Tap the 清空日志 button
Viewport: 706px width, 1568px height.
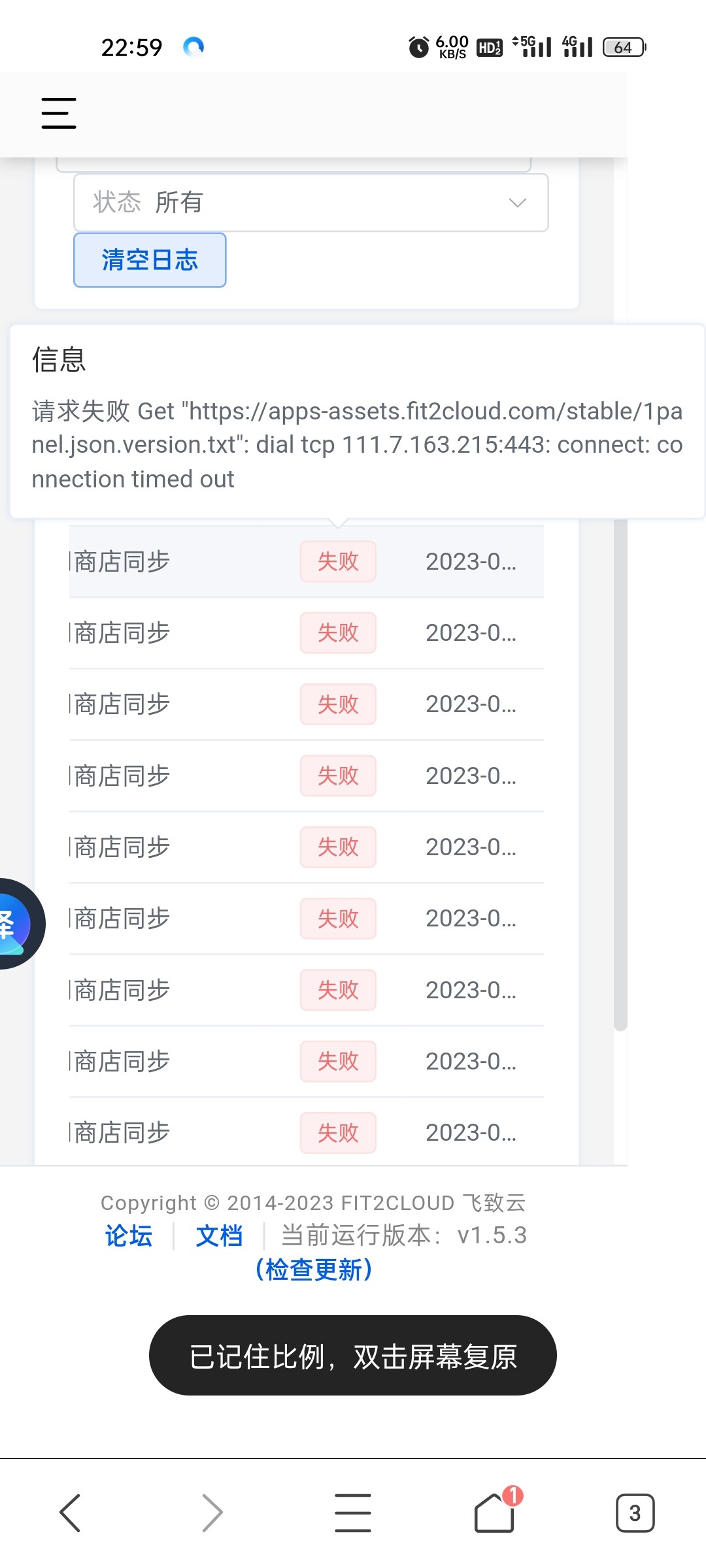tap(150, 260)
